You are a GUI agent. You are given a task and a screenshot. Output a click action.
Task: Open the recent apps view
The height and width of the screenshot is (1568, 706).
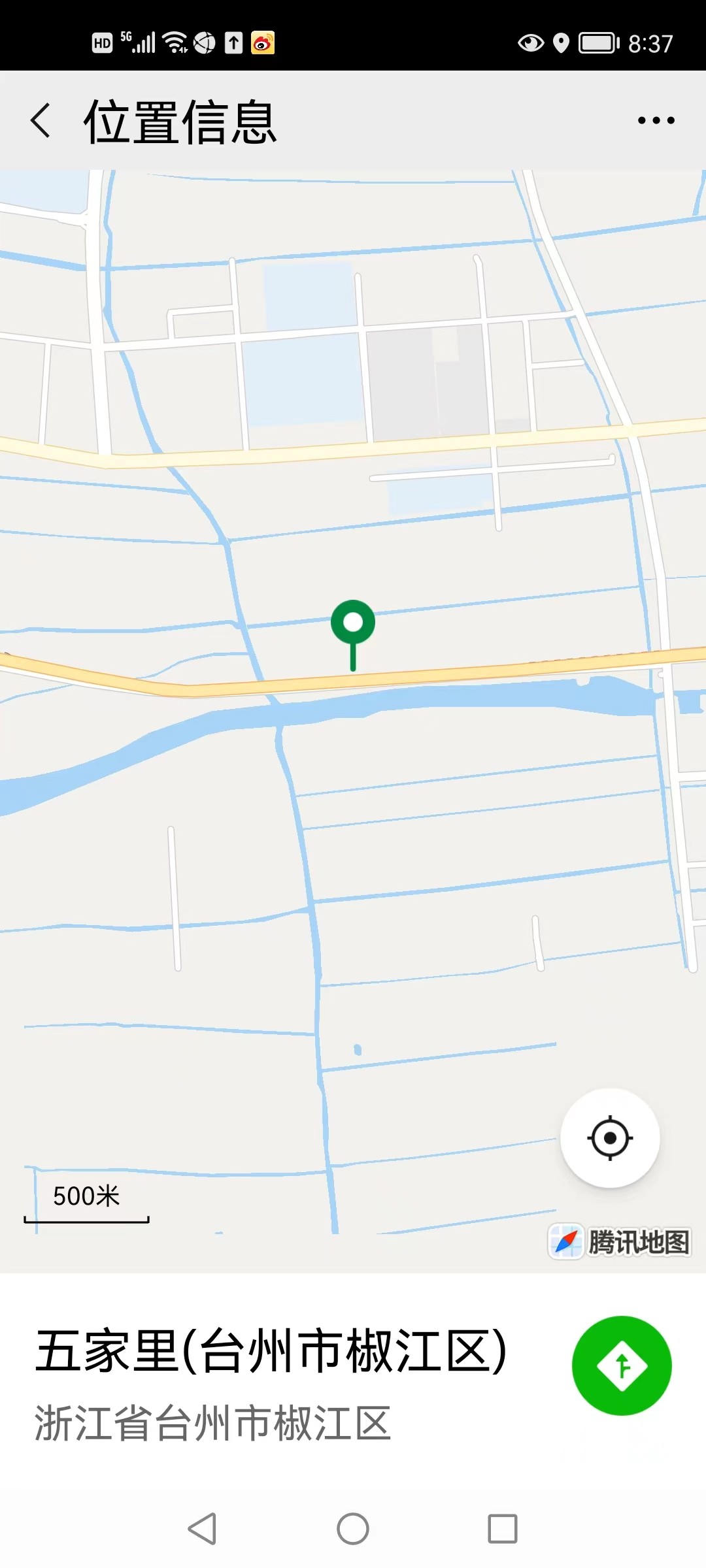[503, 1529]
